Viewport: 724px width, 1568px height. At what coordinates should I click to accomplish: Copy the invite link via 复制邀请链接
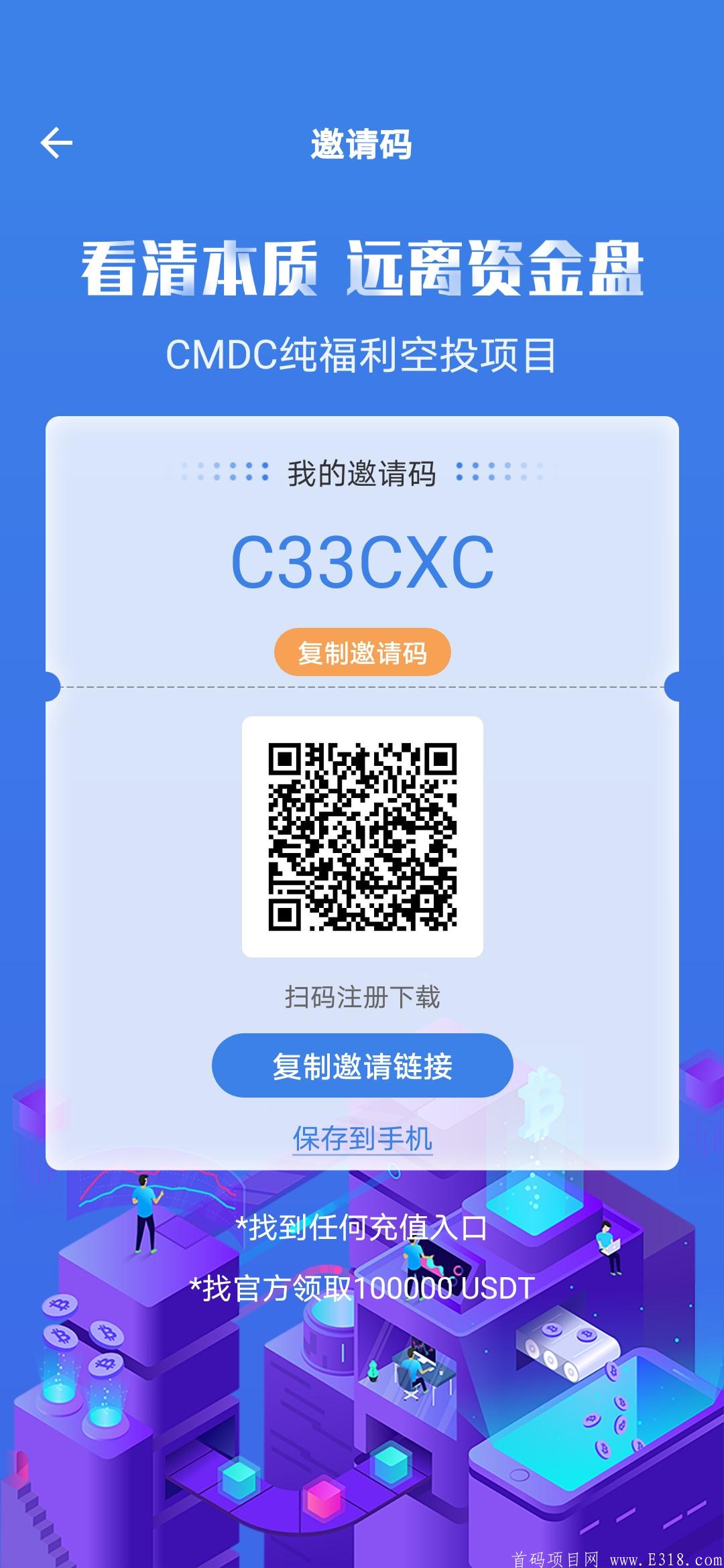coord(362,1065)
